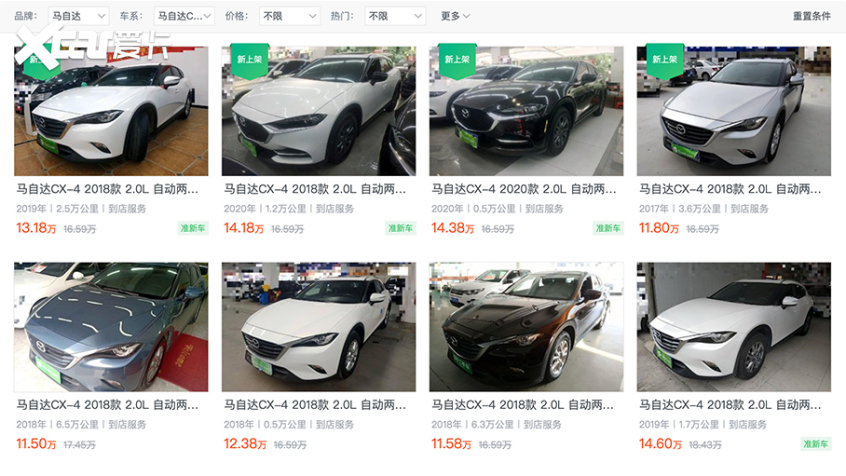The width and height of the screenshot is (846, 476).
Task: Open the 2020款 CX-4 listing priced 14.38万
Action: tap(526, 112)
